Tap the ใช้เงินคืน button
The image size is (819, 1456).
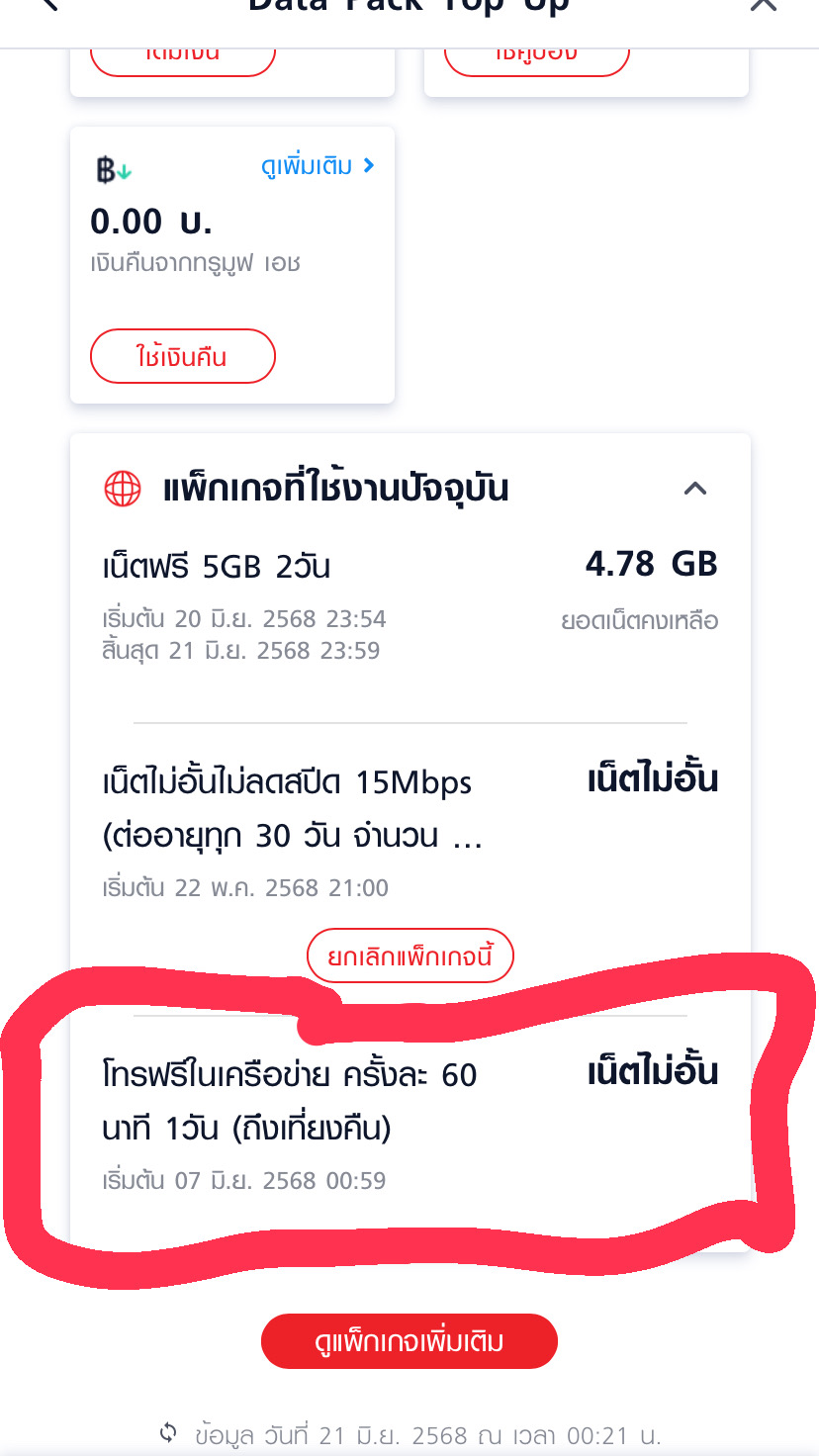pyautogui.click(x=182, y=356)
